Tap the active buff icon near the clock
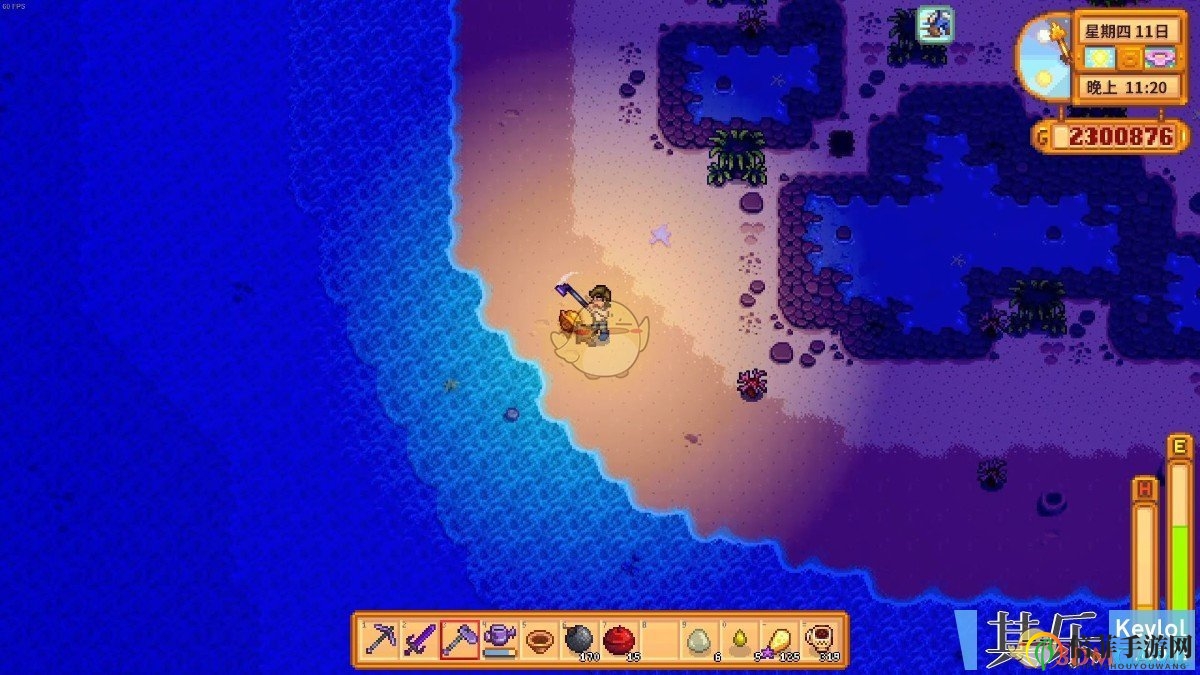This screenshot has width=1200, height=675. 936,24
